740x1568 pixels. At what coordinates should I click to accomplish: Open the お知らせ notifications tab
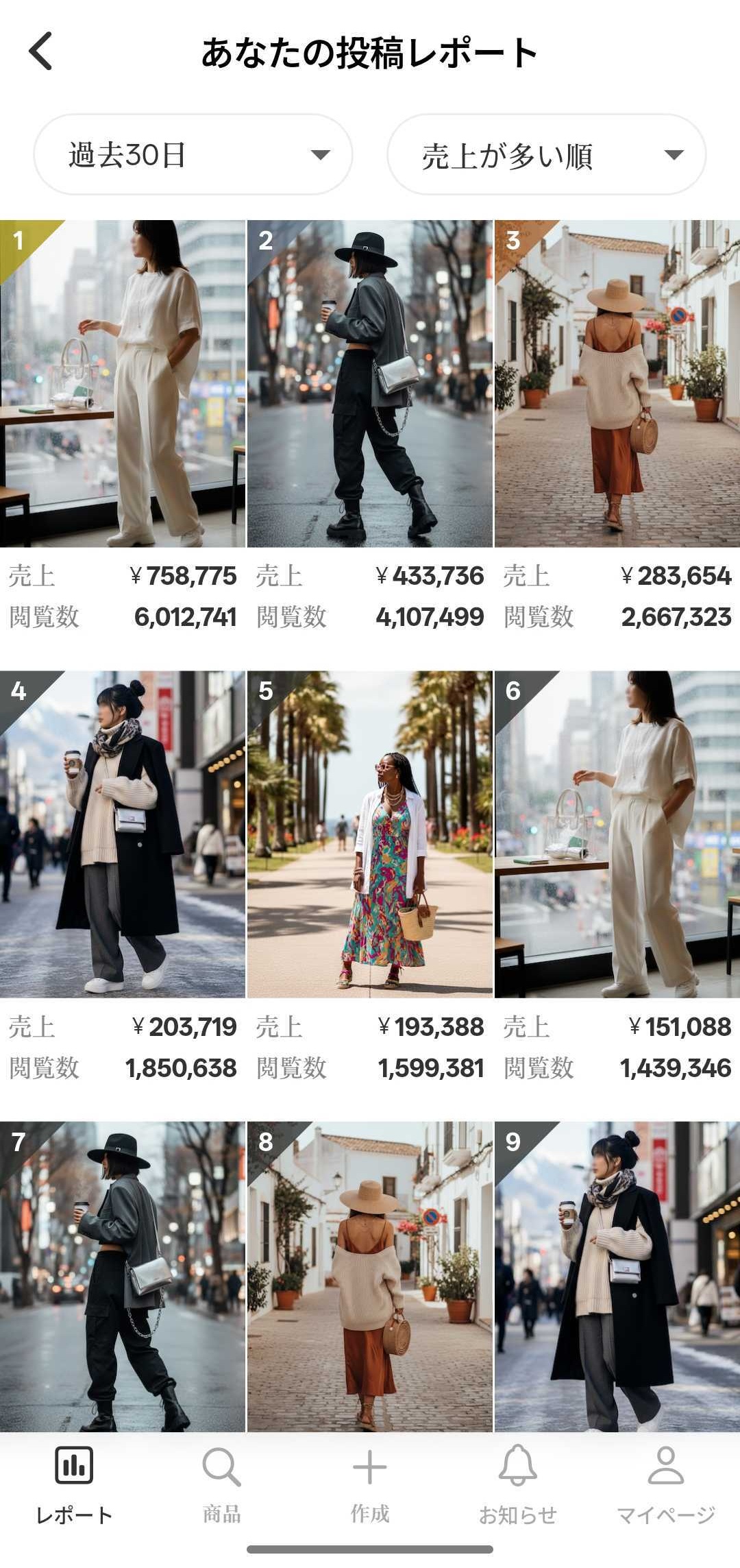click(518, 1484)
